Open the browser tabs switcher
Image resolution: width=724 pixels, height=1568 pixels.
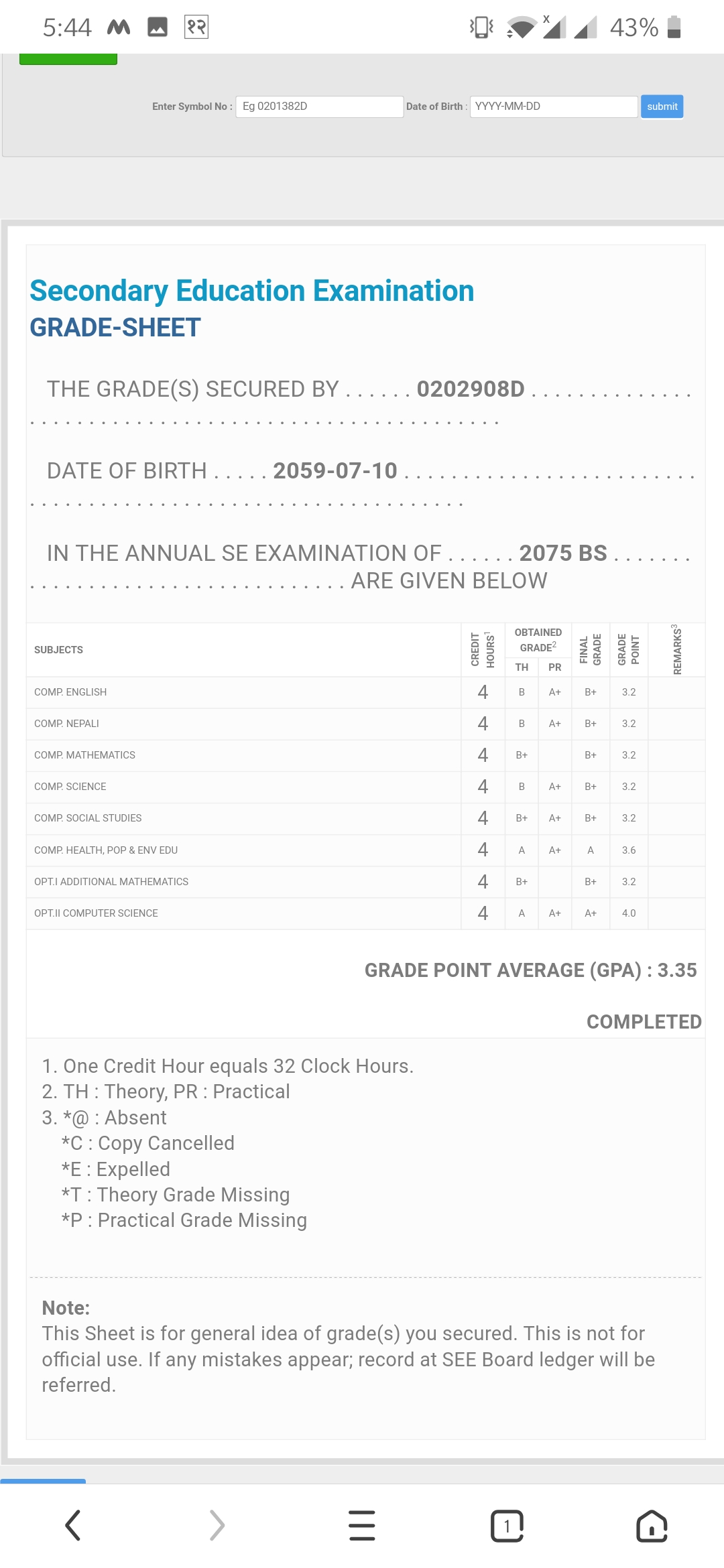pos(507,1526)
